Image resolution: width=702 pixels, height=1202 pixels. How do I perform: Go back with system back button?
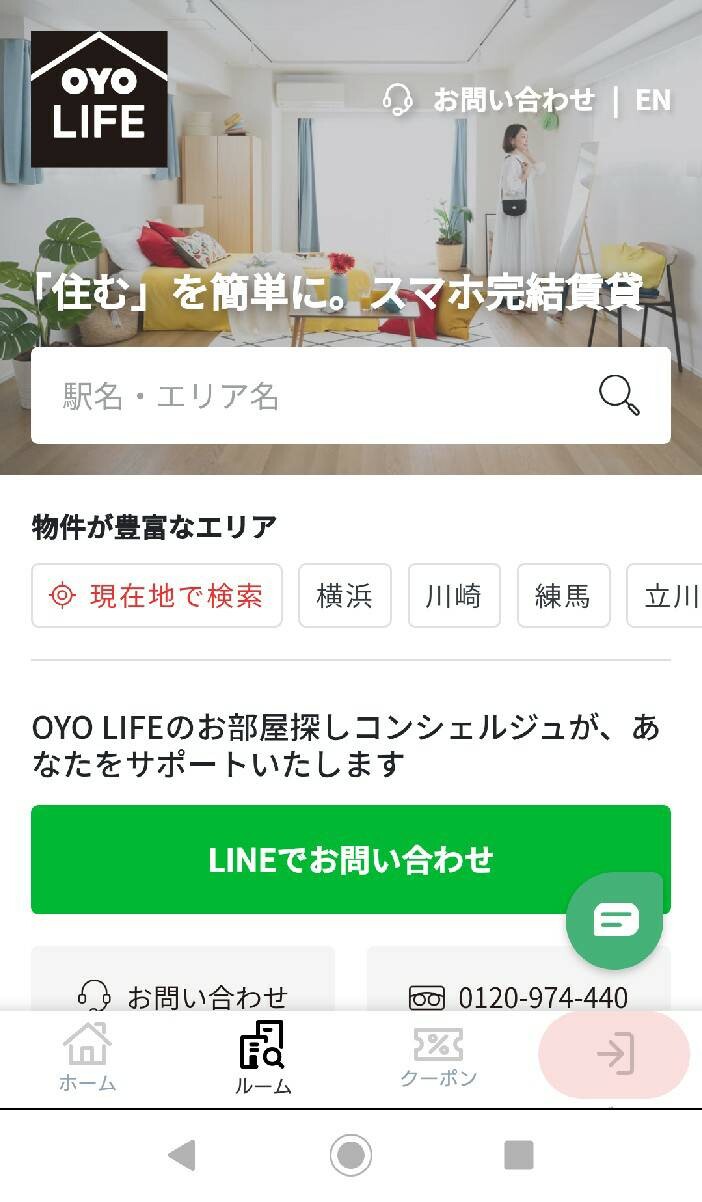click(x=182, y=1156)
